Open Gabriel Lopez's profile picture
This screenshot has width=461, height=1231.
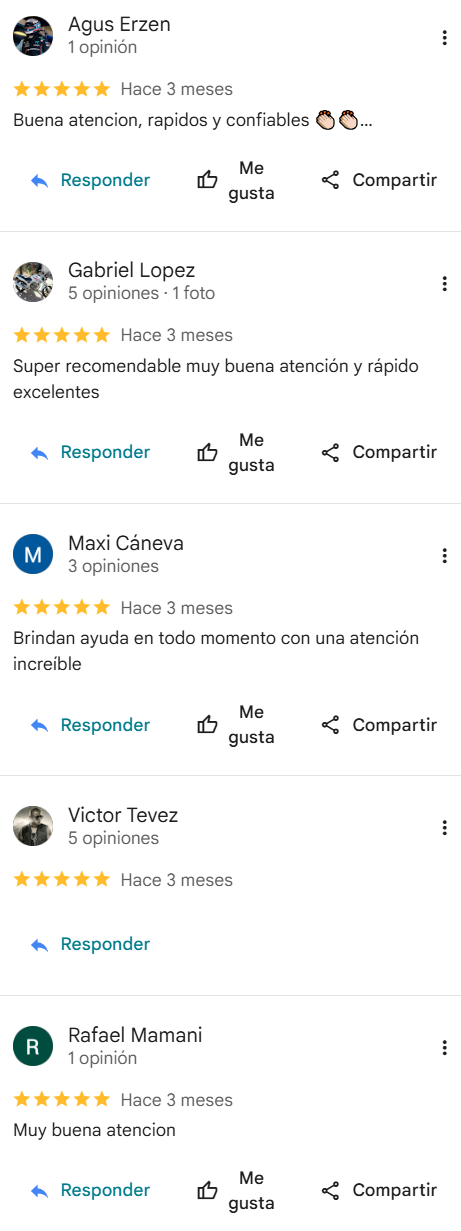pos(33,282)
